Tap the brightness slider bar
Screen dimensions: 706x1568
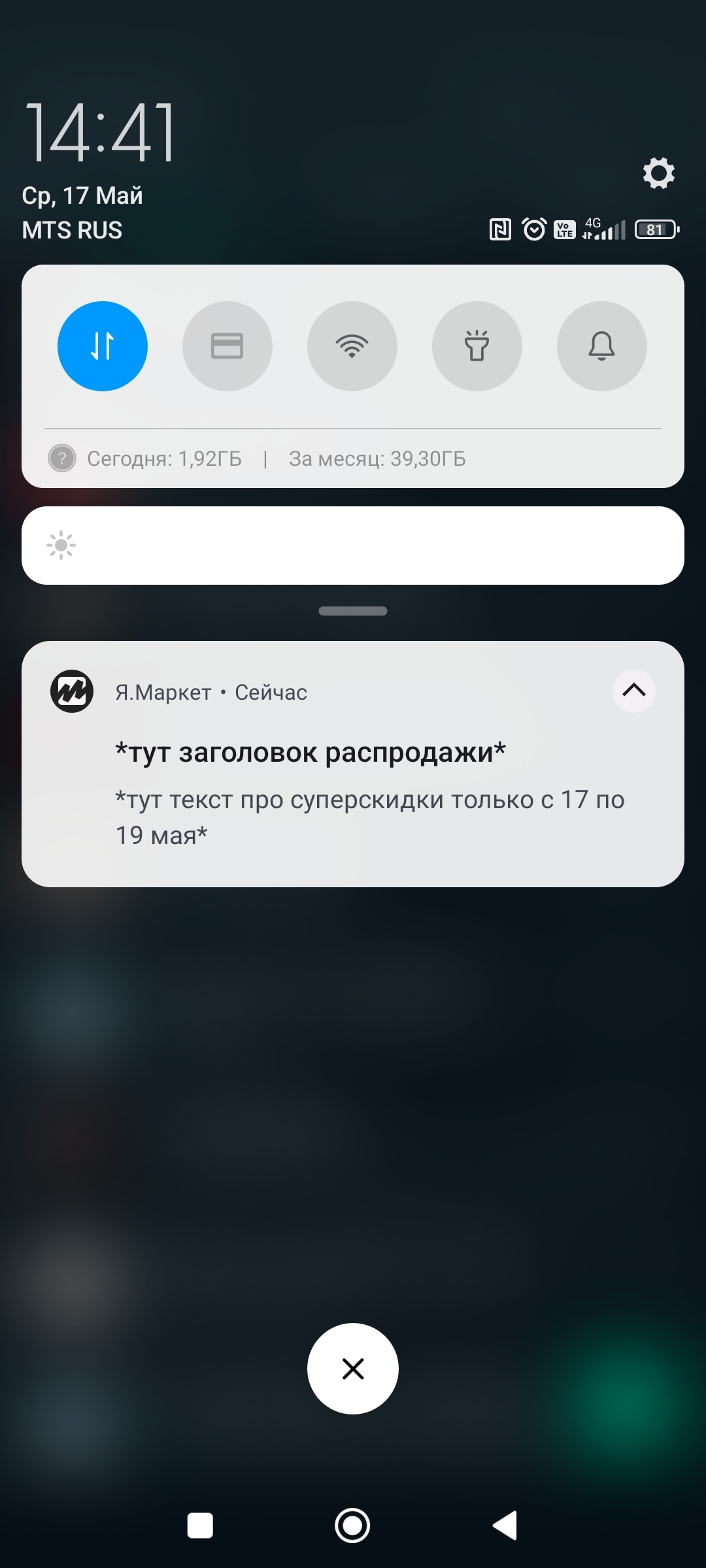point(353,546)
